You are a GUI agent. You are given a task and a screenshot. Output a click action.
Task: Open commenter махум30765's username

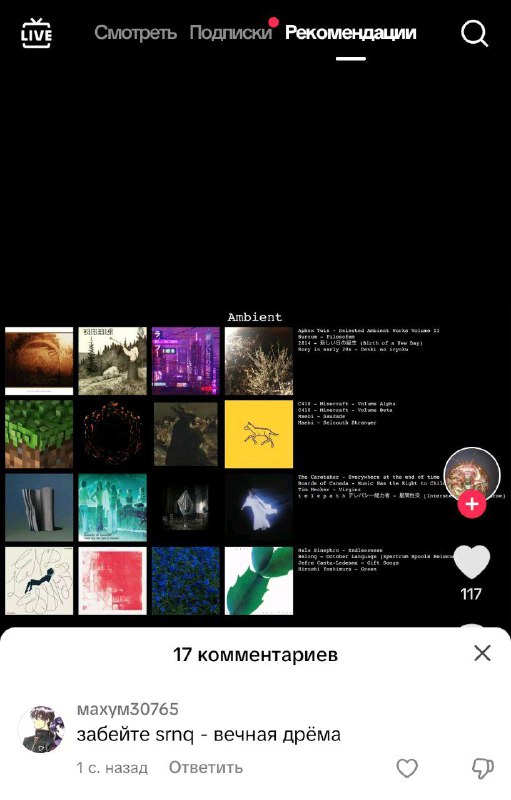pos(127,709)
